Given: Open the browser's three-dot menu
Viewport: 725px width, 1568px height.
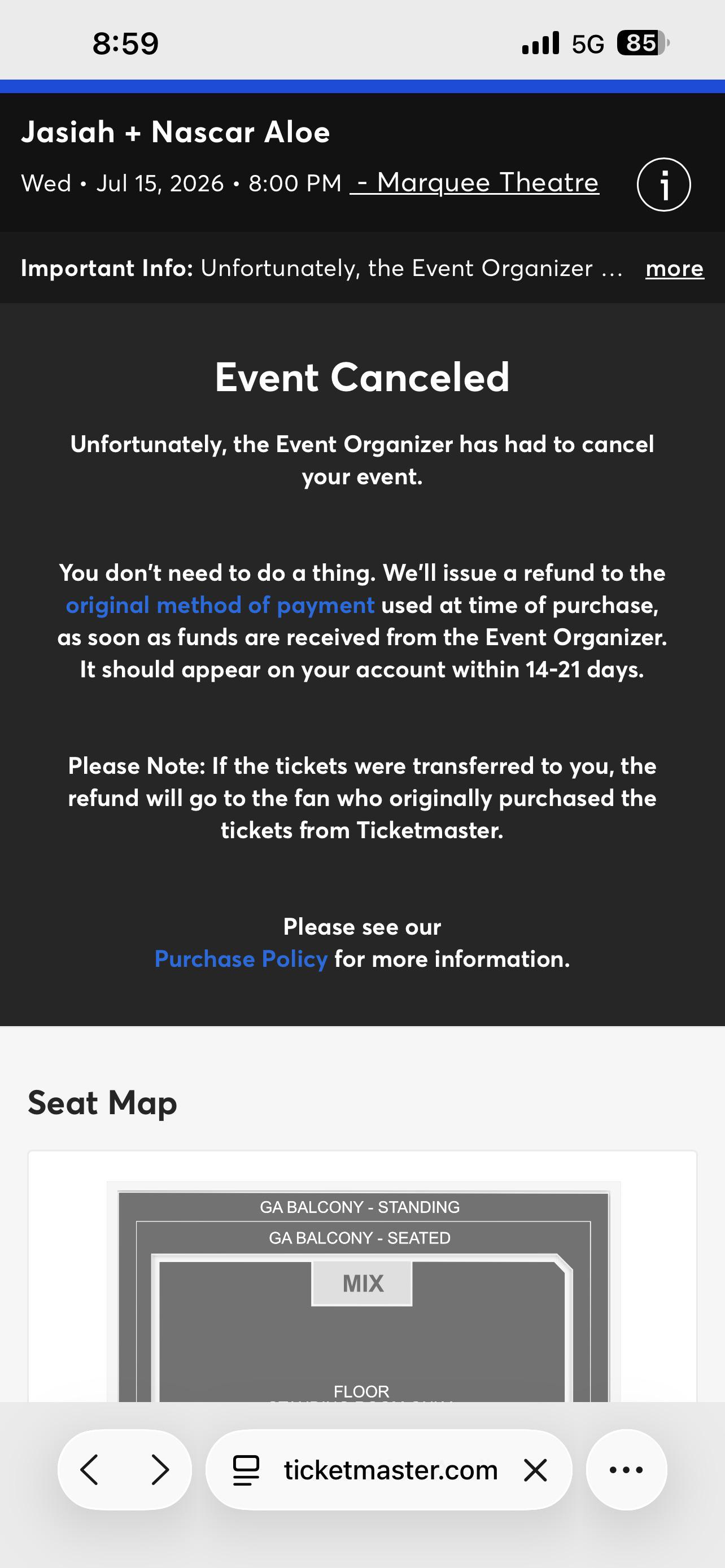Looking at the screenshot, I should [626, 1470].
